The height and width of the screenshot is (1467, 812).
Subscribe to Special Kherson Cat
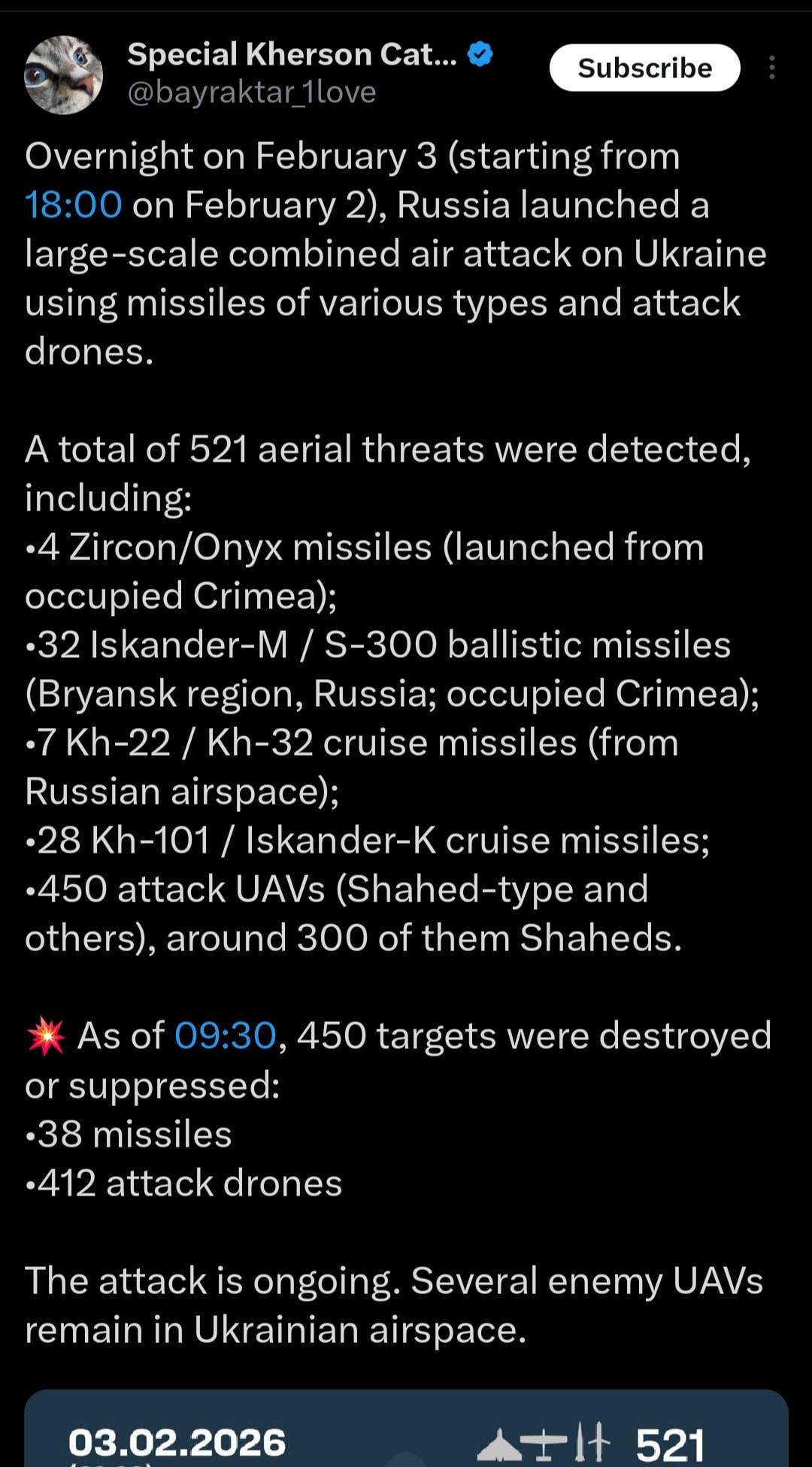tap(644, 68)
